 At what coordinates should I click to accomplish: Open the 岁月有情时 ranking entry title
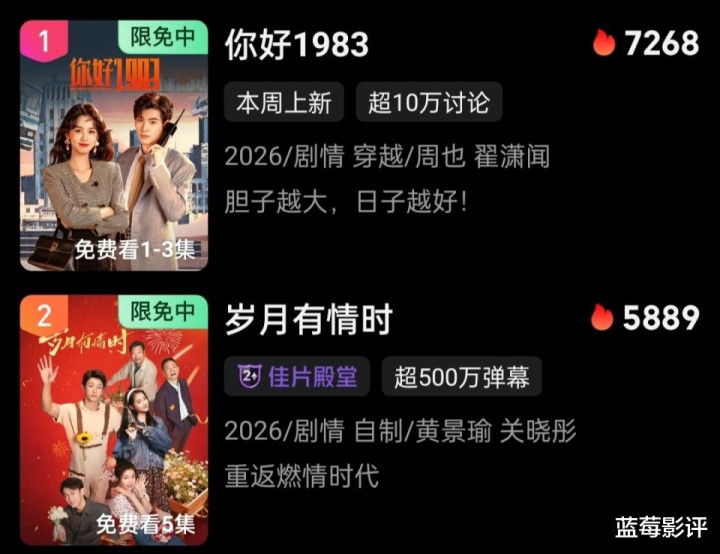click(x=309, y=320)
